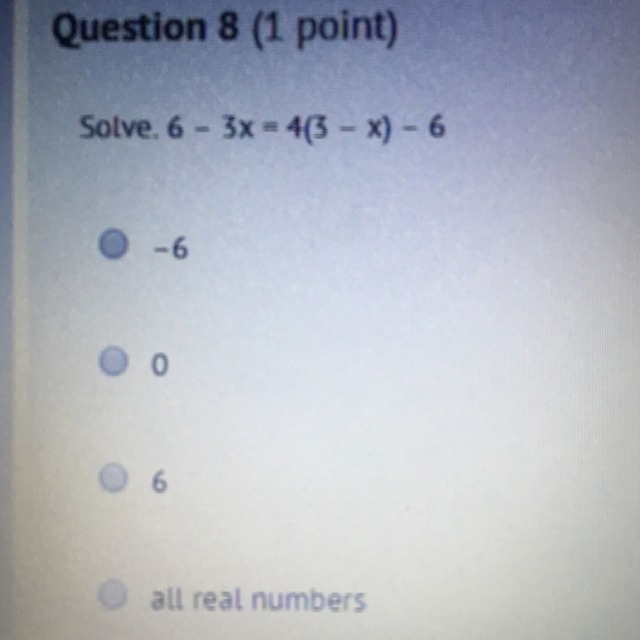Viewport: 640px width, 640px height.
Task: Select the -6 answer option
Action: click(x=114, y=245)
